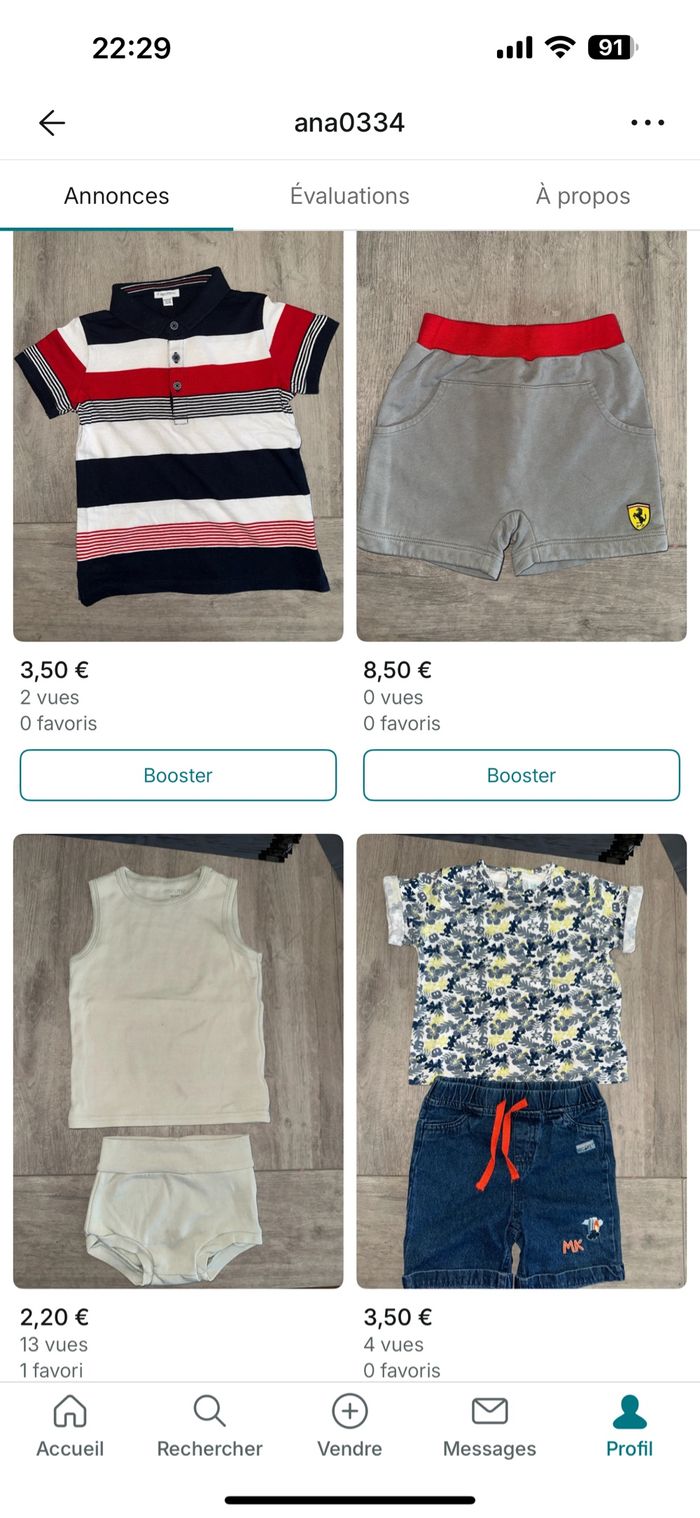Select the Annonces tab
700x1518 pixels.
tap(117, 196)
